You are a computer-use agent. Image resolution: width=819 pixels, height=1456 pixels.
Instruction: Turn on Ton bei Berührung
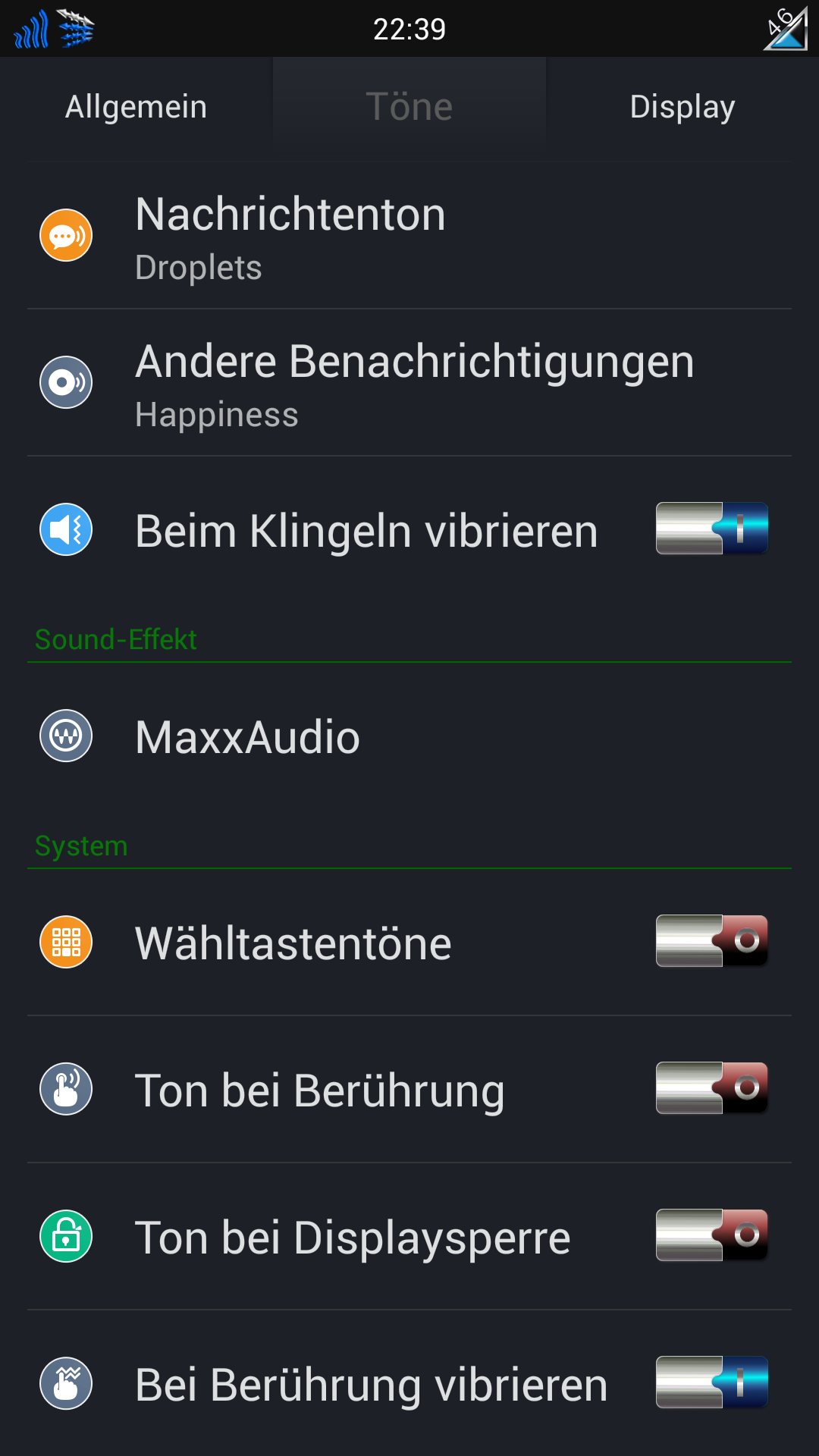pos(711,1088)
